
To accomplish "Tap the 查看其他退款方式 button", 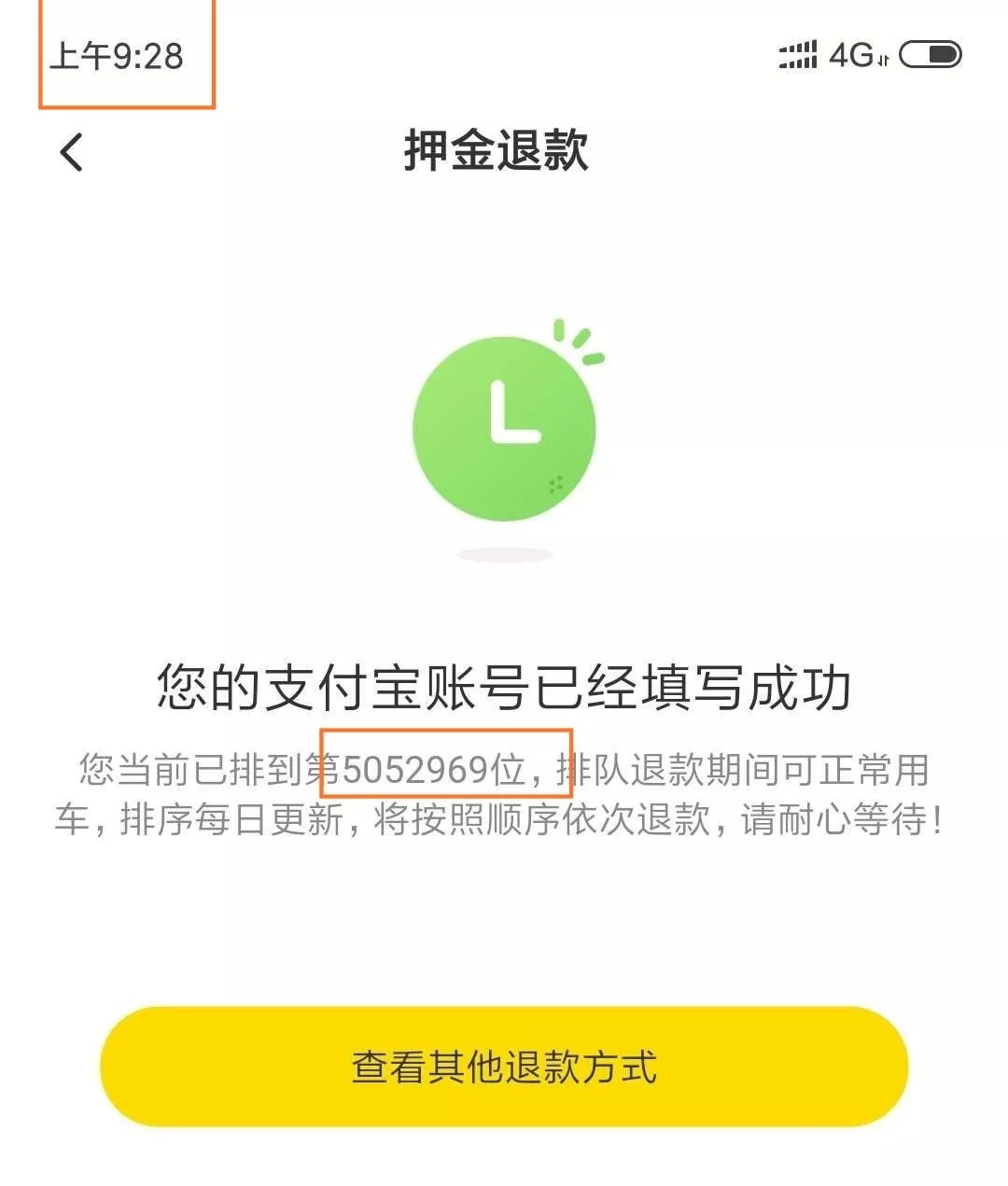I will (x=504, y=1067).
